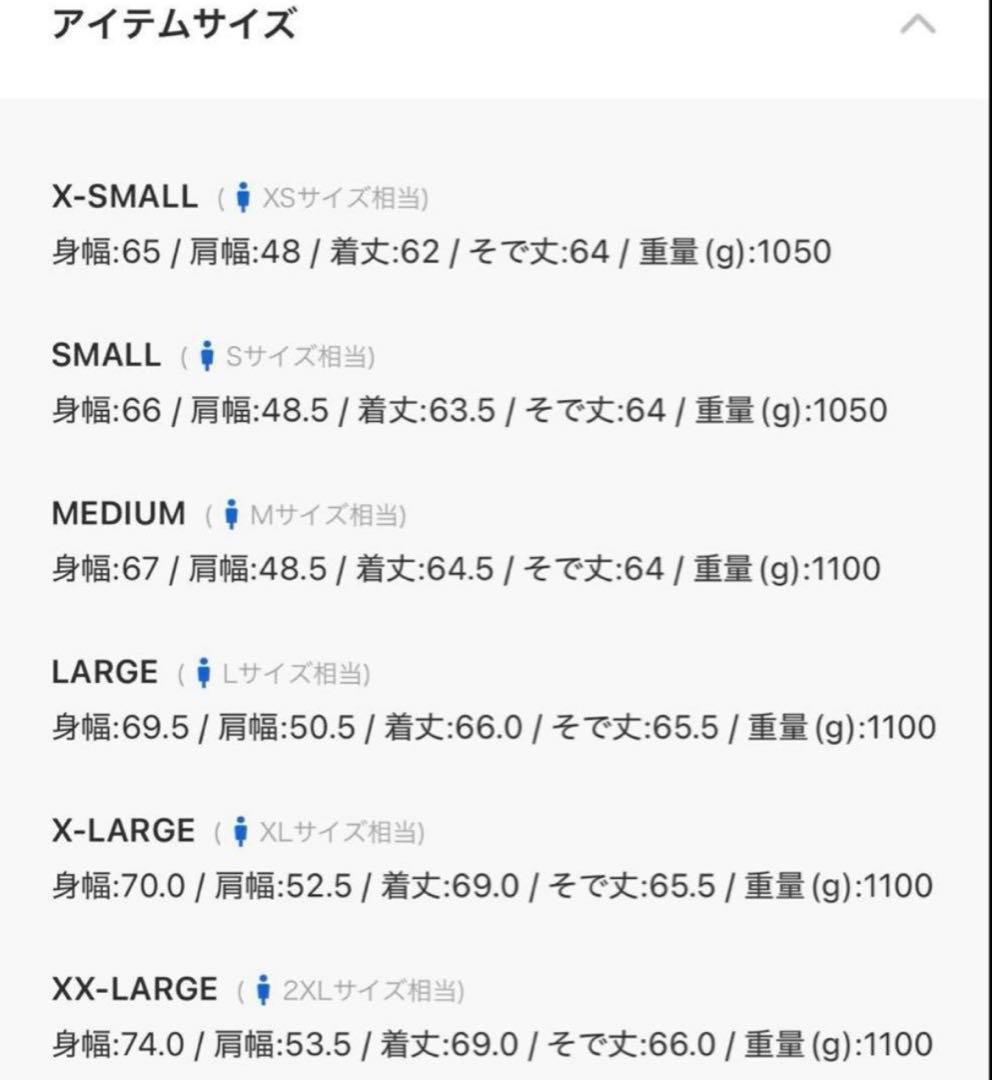This screenshot has width=992, height=1080.
Task: Click the MEDIUM size heading
Action: coord(117,513)
